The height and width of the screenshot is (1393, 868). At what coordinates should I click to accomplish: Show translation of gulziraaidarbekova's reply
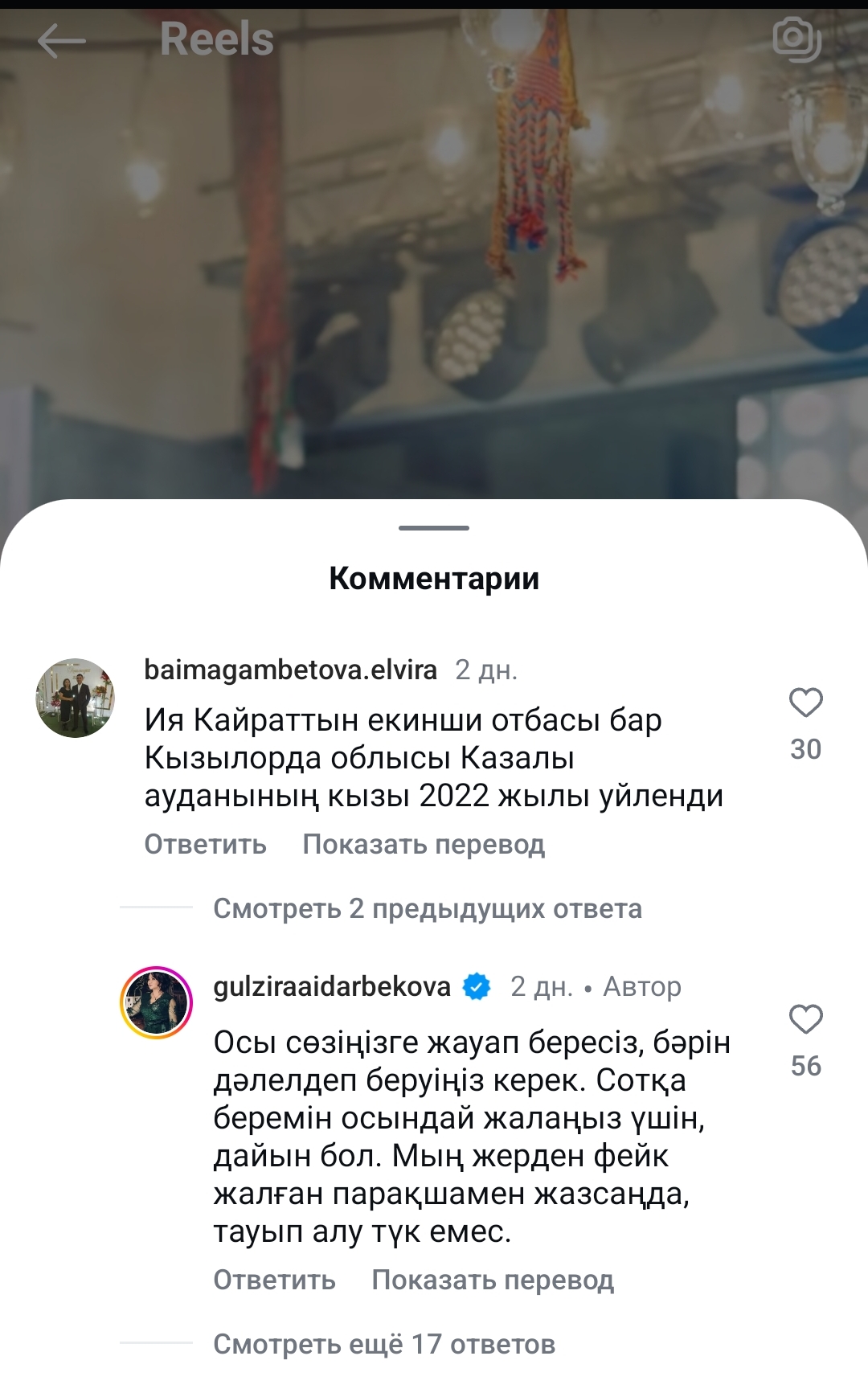tap(492, 1280)
